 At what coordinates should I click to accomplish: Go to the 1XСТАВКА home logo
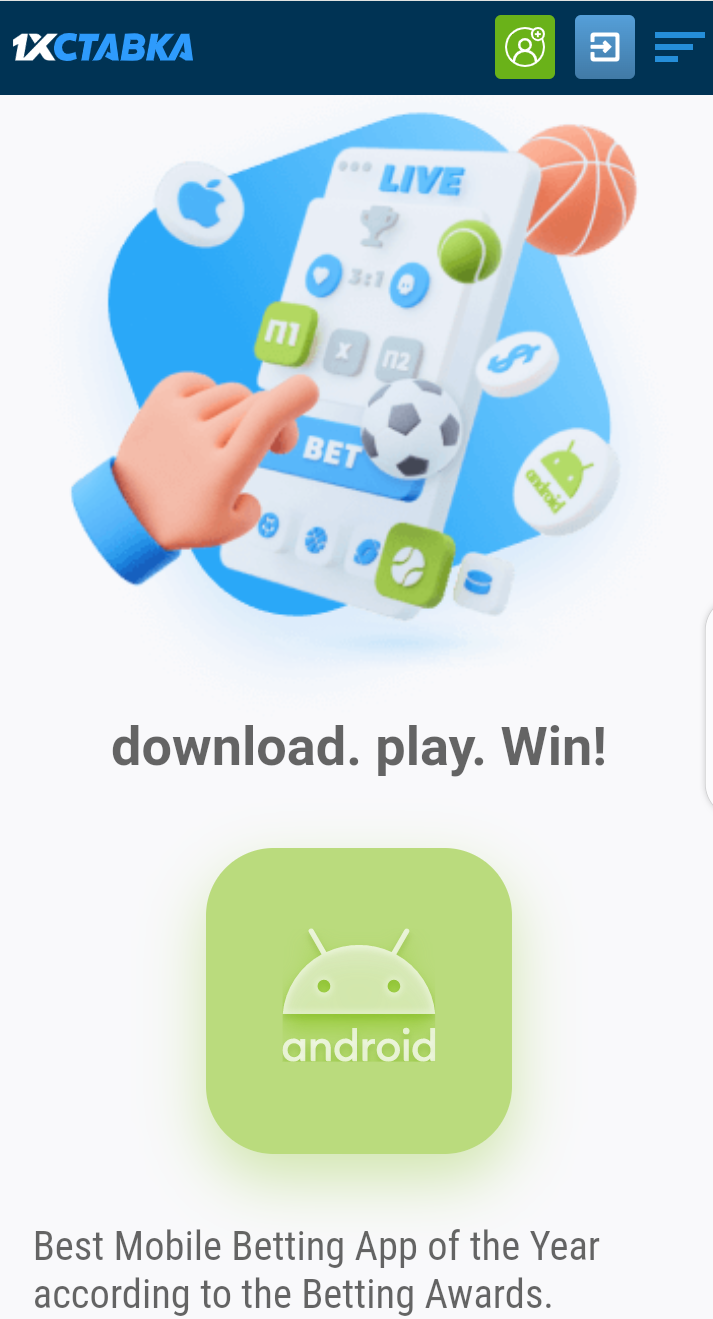(103, 47)
